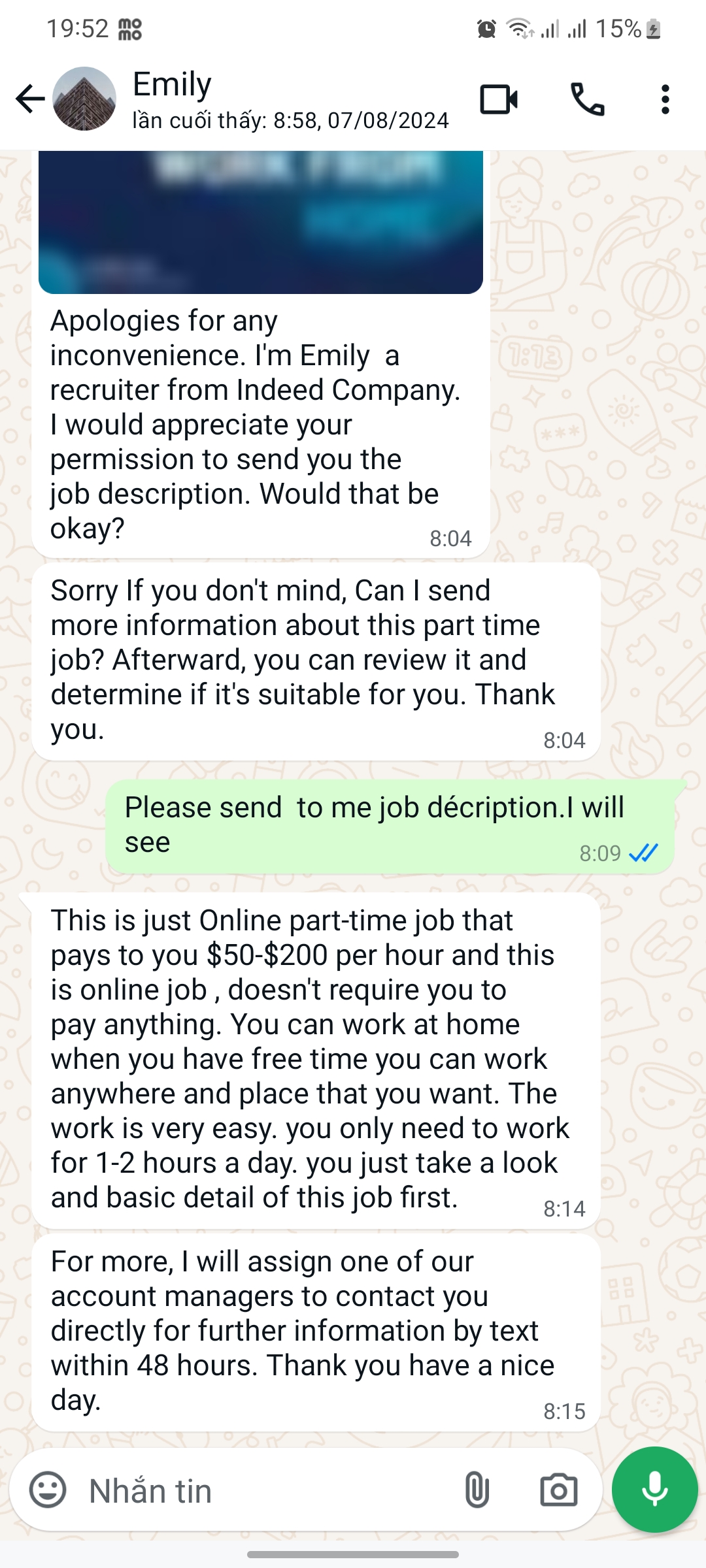Open Emily's contact info from her name
706x1568 pixels.
172,85
